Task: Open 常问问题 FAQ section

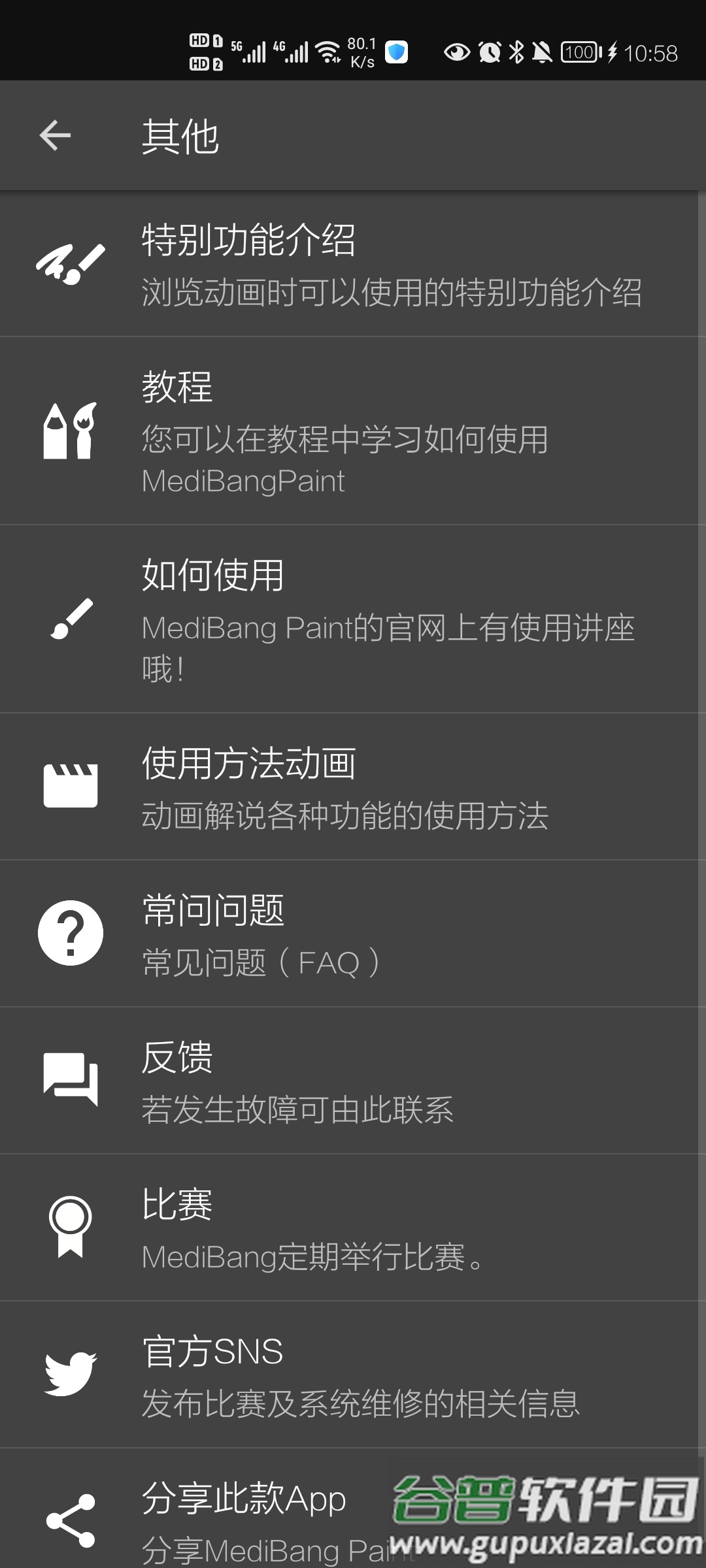Action: [x=353, y=934]
